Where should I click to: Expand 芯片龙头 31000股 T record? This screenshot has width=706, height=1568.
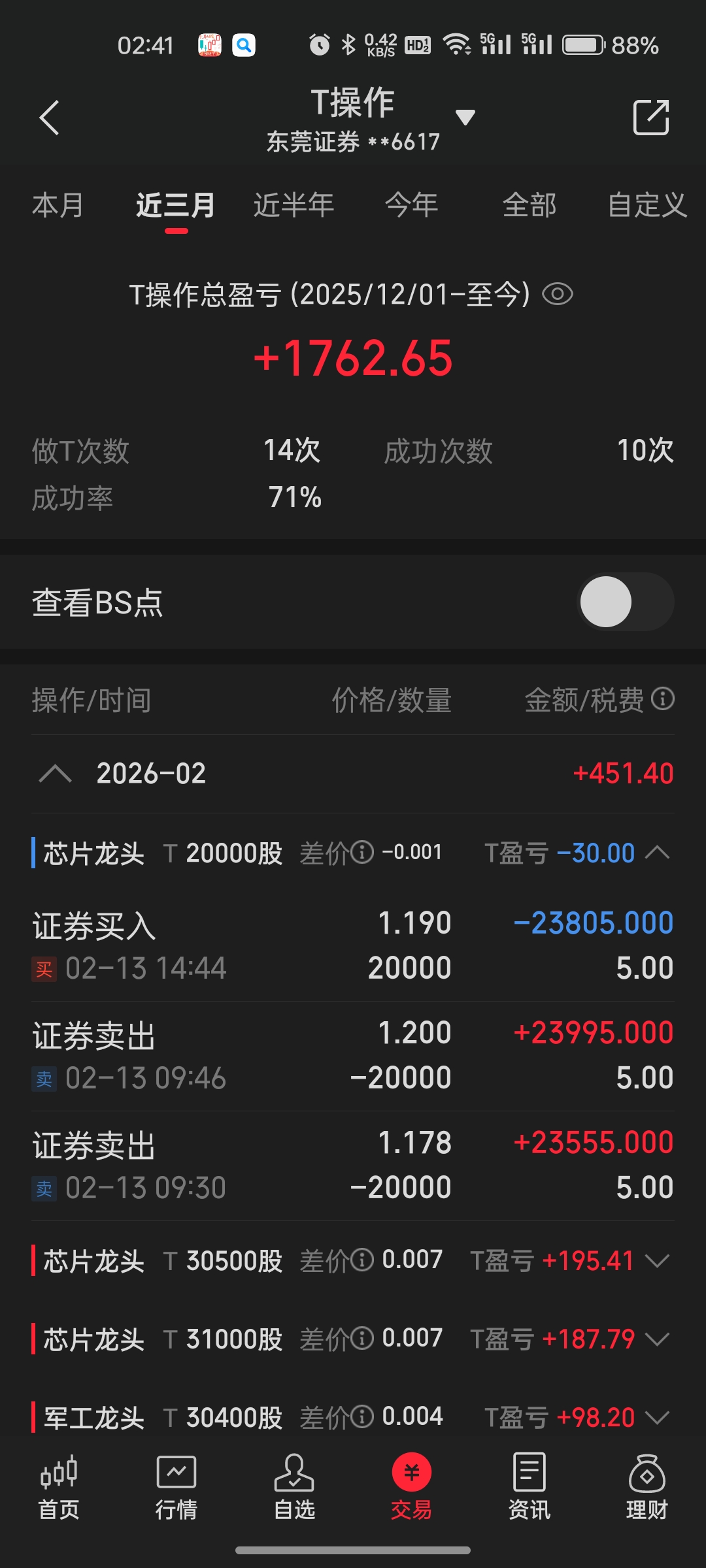coord(658,1339)
